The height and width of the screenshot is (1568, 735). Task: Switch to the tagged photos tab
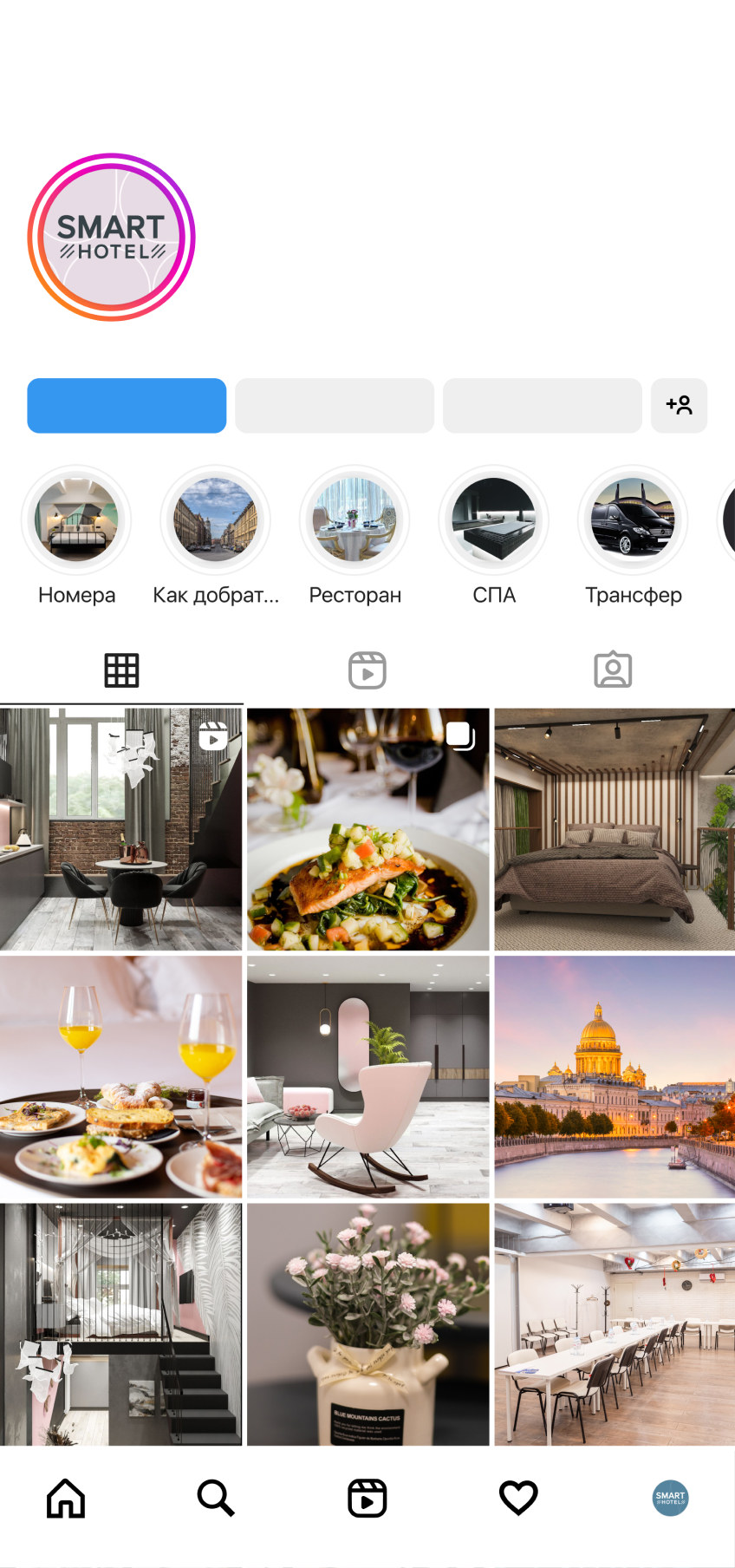613,670
